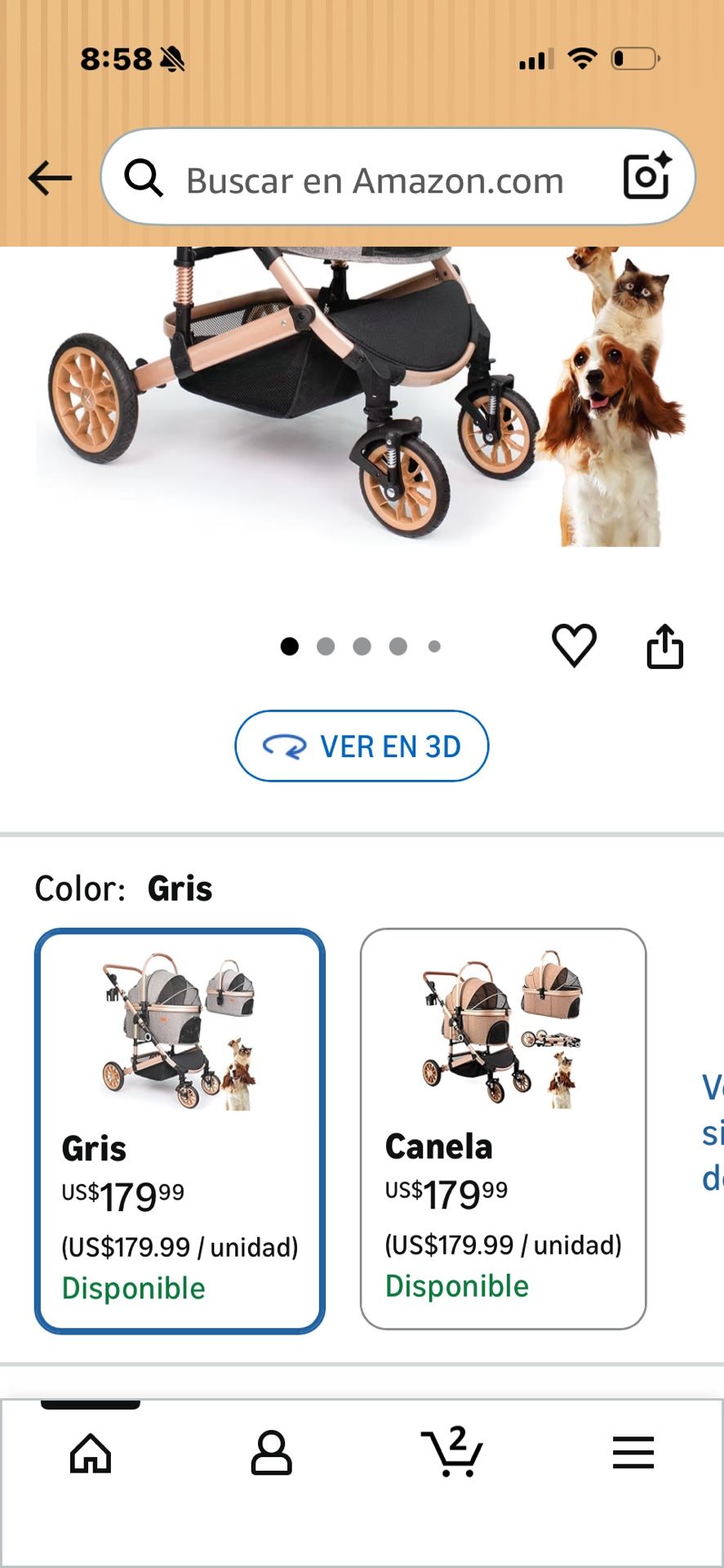Tap the Buscar en Amazon.com search field

(374, 180)
